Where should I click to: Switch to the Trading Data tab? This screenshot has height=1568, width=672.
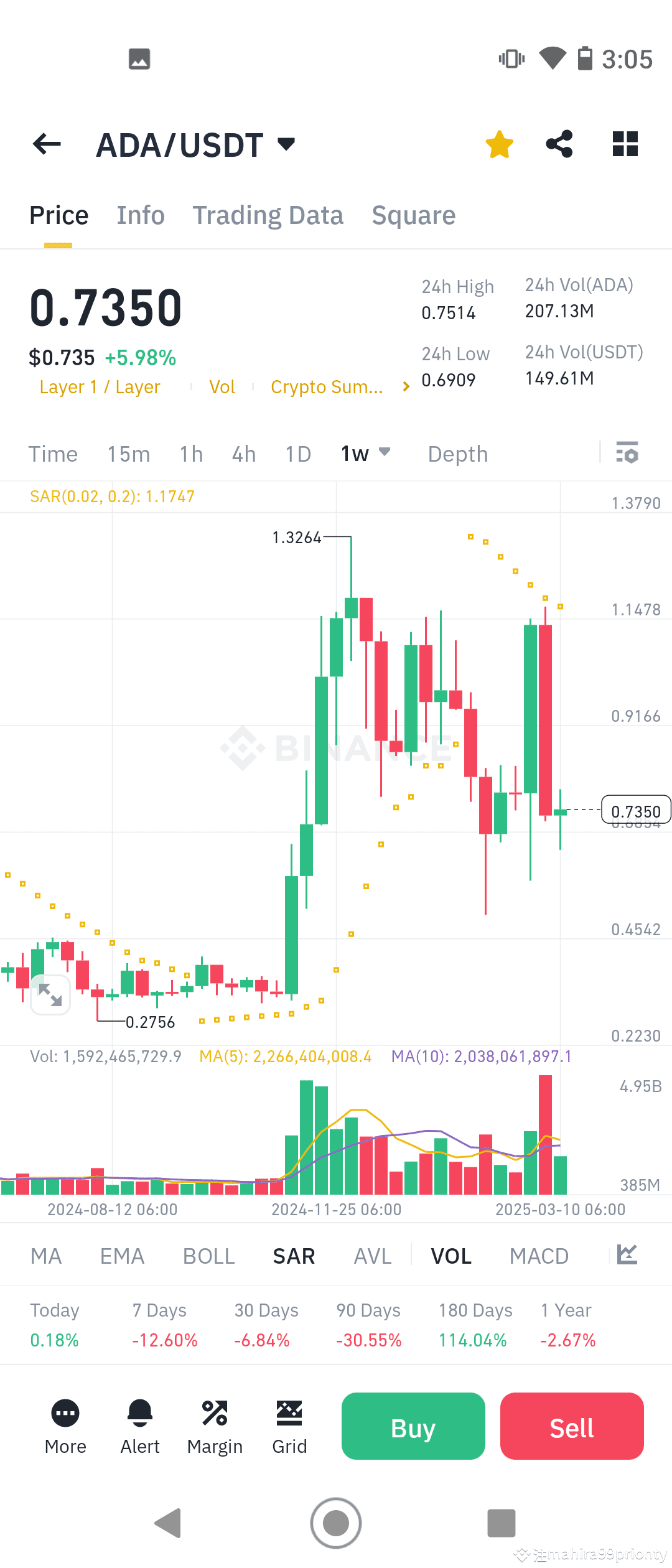coord(268,215)
